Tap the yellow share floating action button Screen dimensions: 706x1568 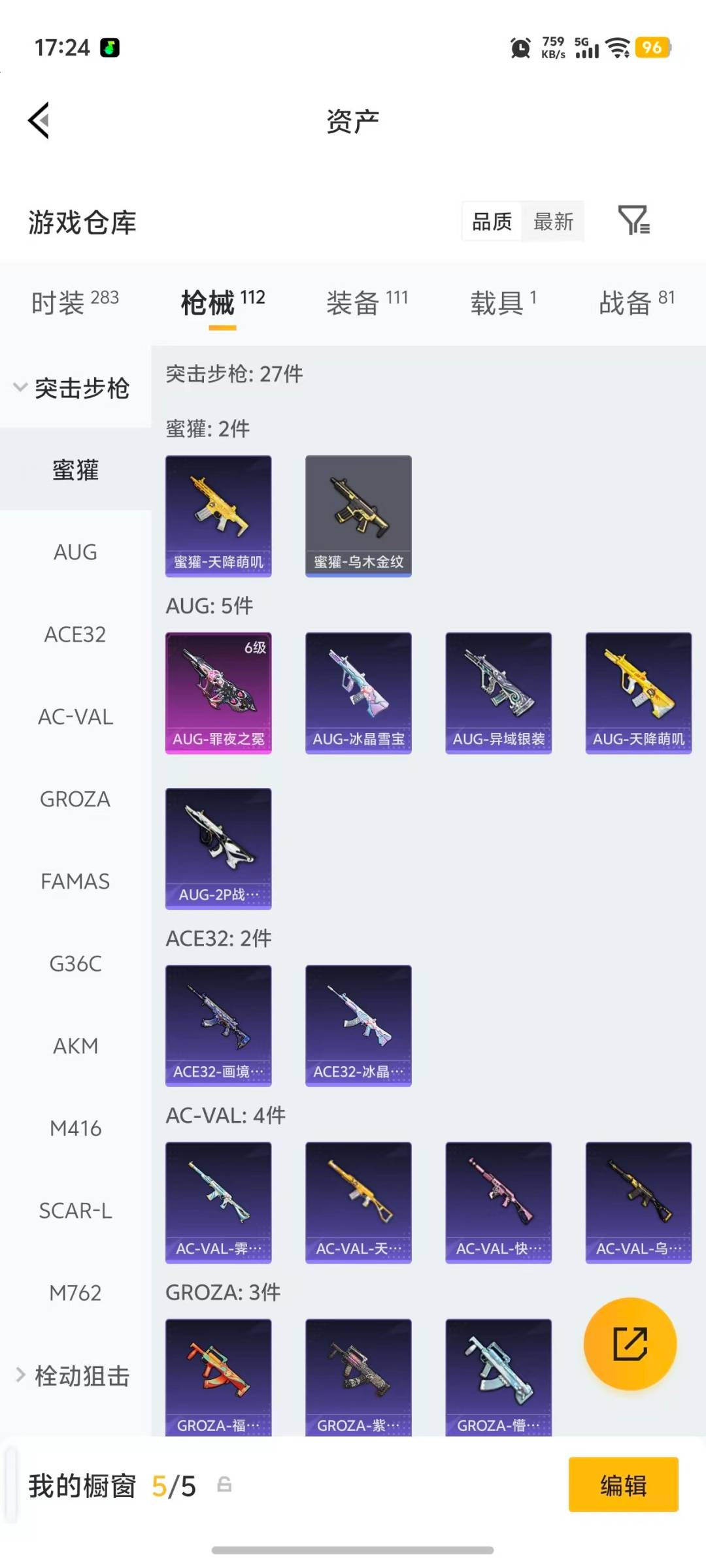[x=629, y=1344]
